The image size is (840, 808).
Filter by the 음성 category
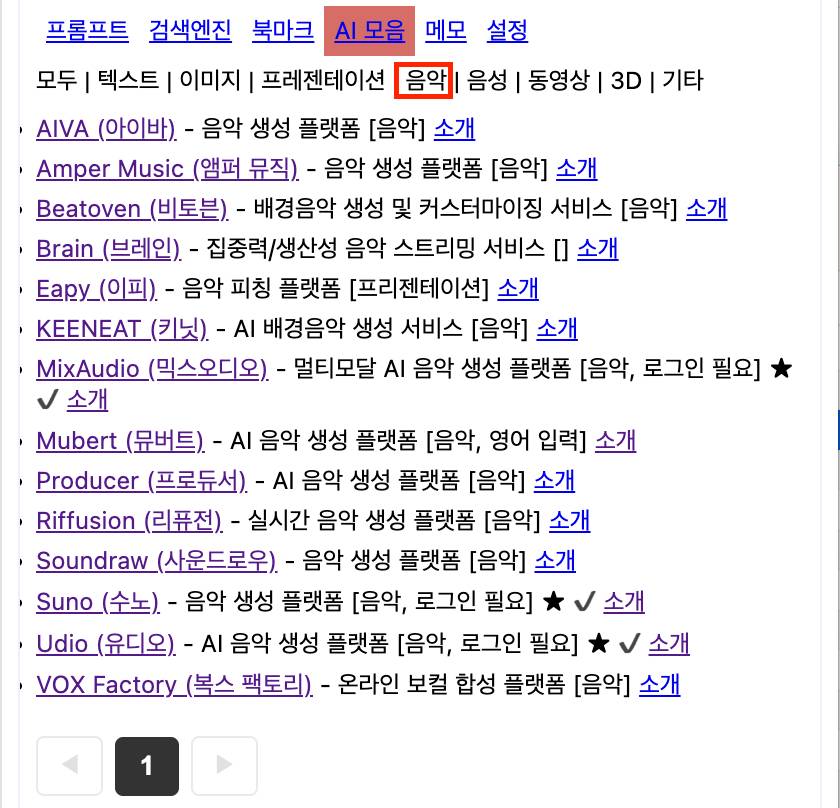[487, 80]
